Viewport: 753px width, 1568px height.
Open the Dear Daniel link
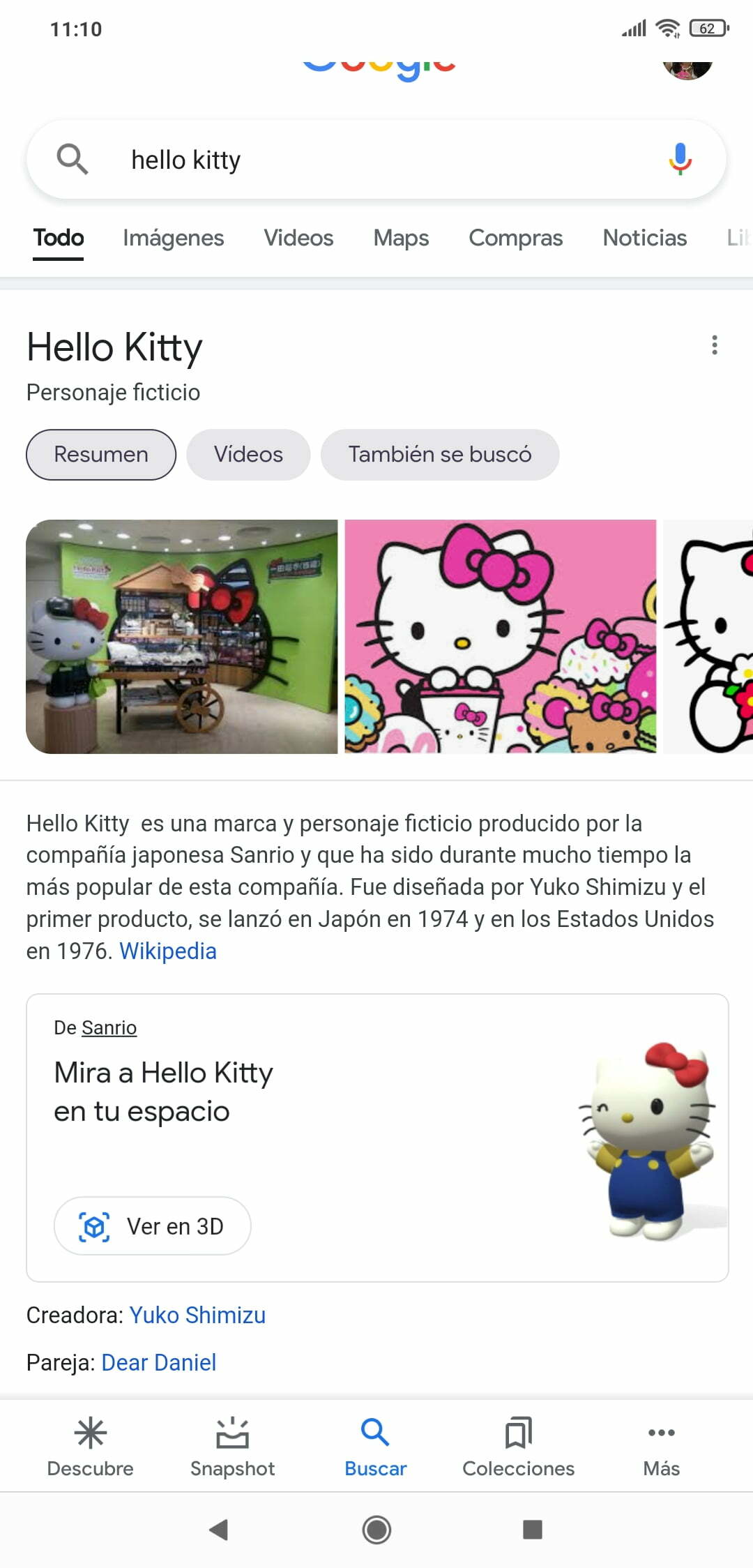tap(159, 1362)
